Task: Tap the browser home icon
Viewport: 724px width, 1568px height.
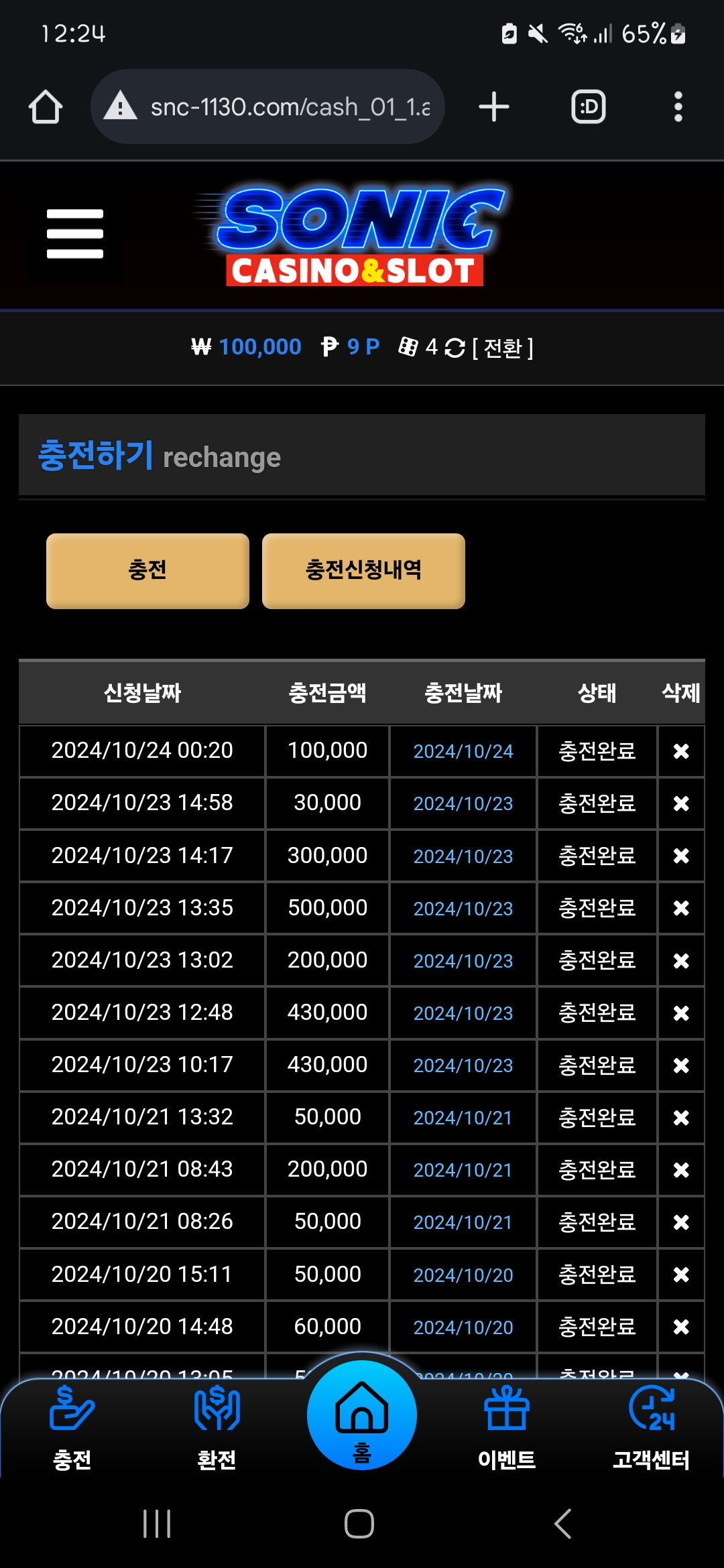Action: tap(46, 107)
